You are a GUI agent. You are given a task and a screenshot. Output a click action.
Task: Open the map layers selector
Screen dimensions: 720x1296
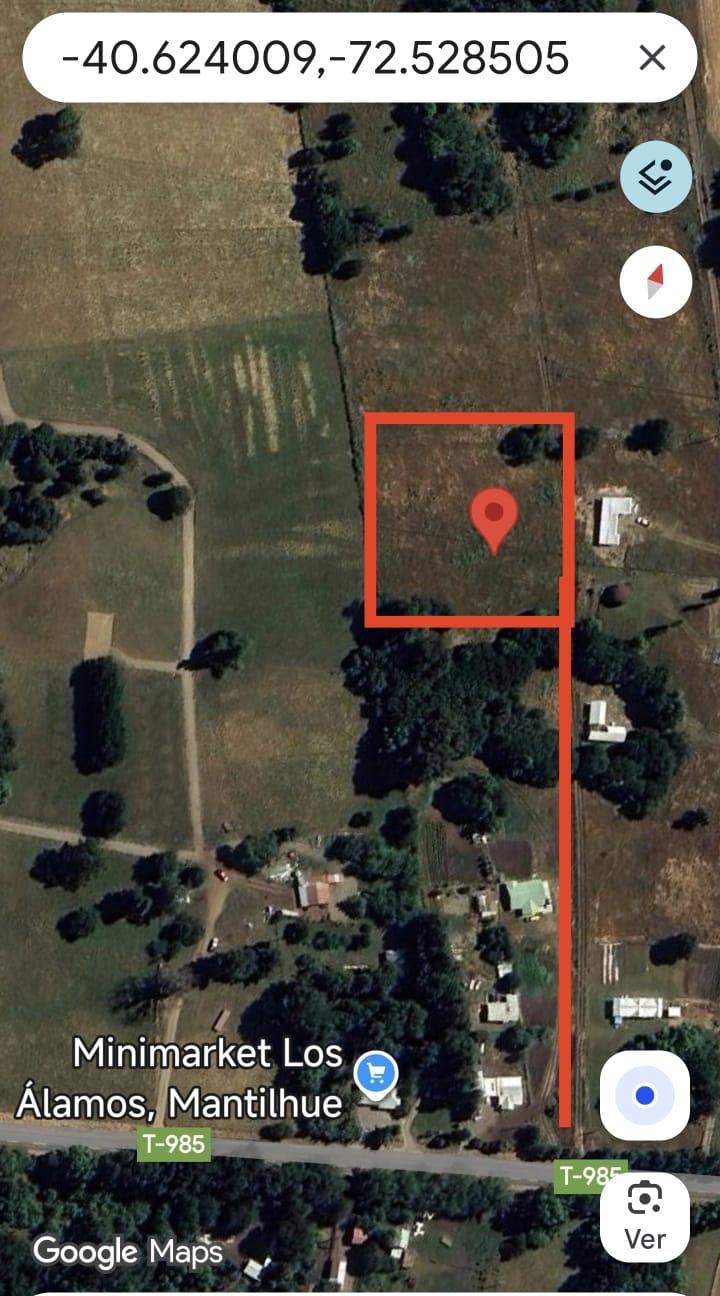click(x=655, y=175)
